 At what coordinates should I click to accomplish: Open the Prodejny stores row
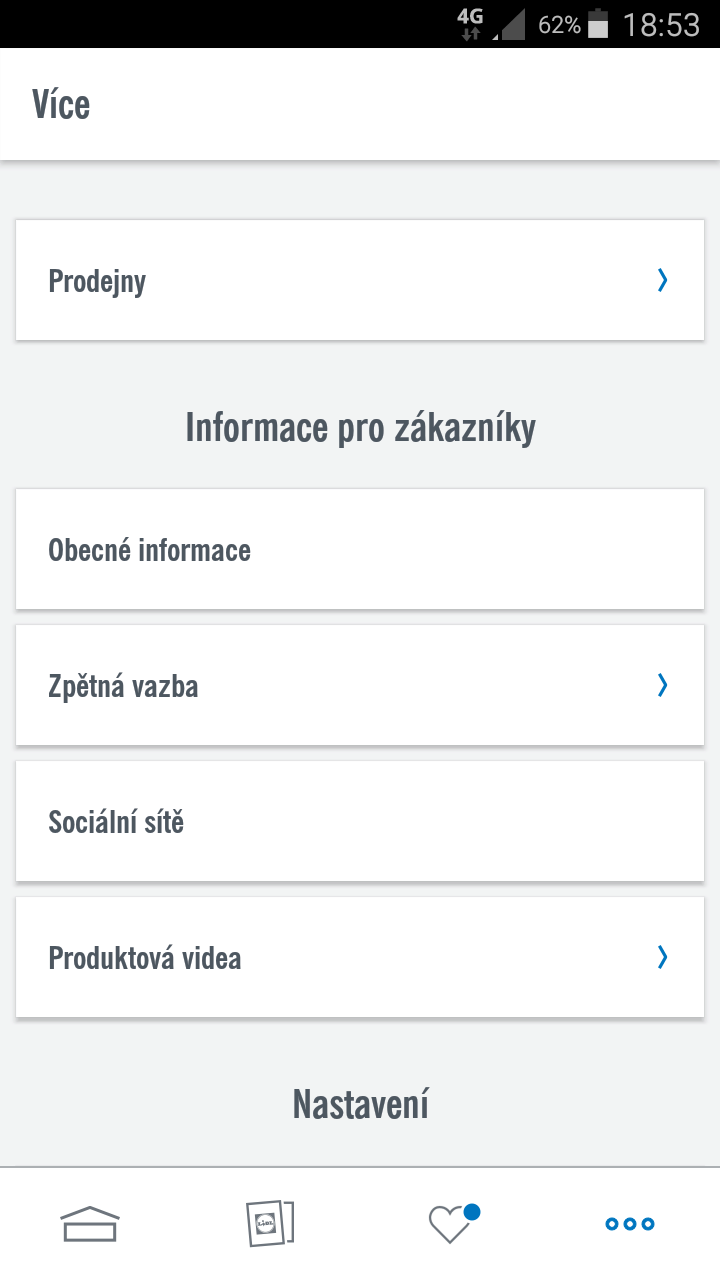360,281
